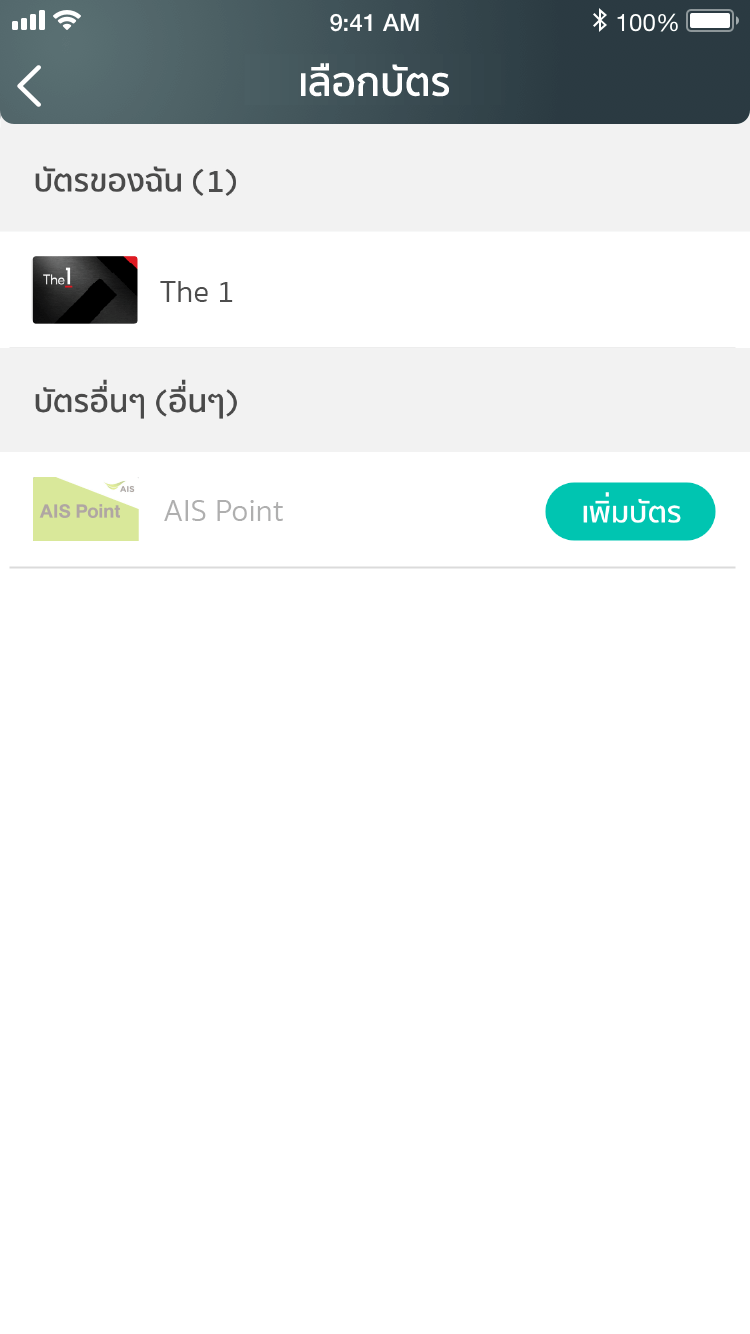
Task: Tap เพิ่มบัตร button for AIS Point
Action: click(630, 512)
